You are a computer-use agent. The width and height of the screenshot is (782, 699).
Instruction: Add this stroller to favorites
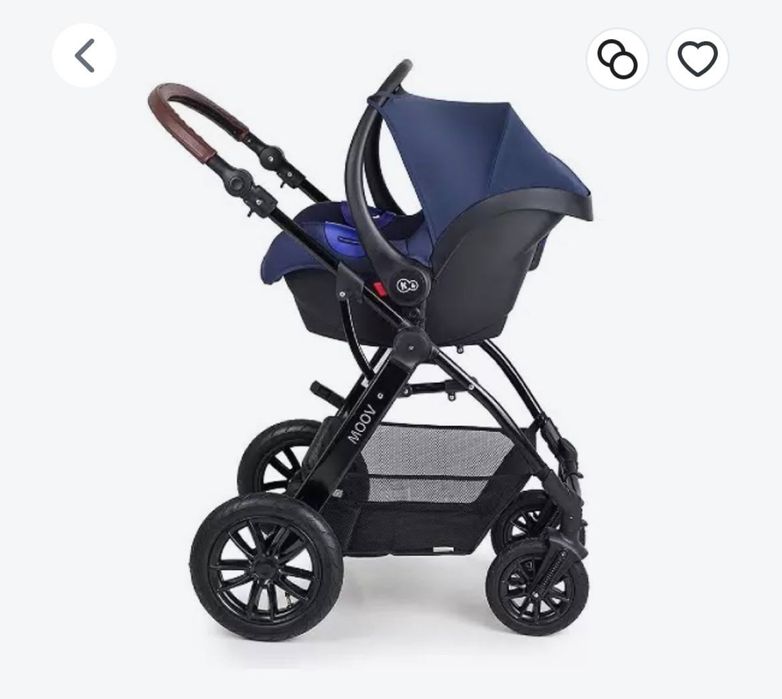coord(697,59)
